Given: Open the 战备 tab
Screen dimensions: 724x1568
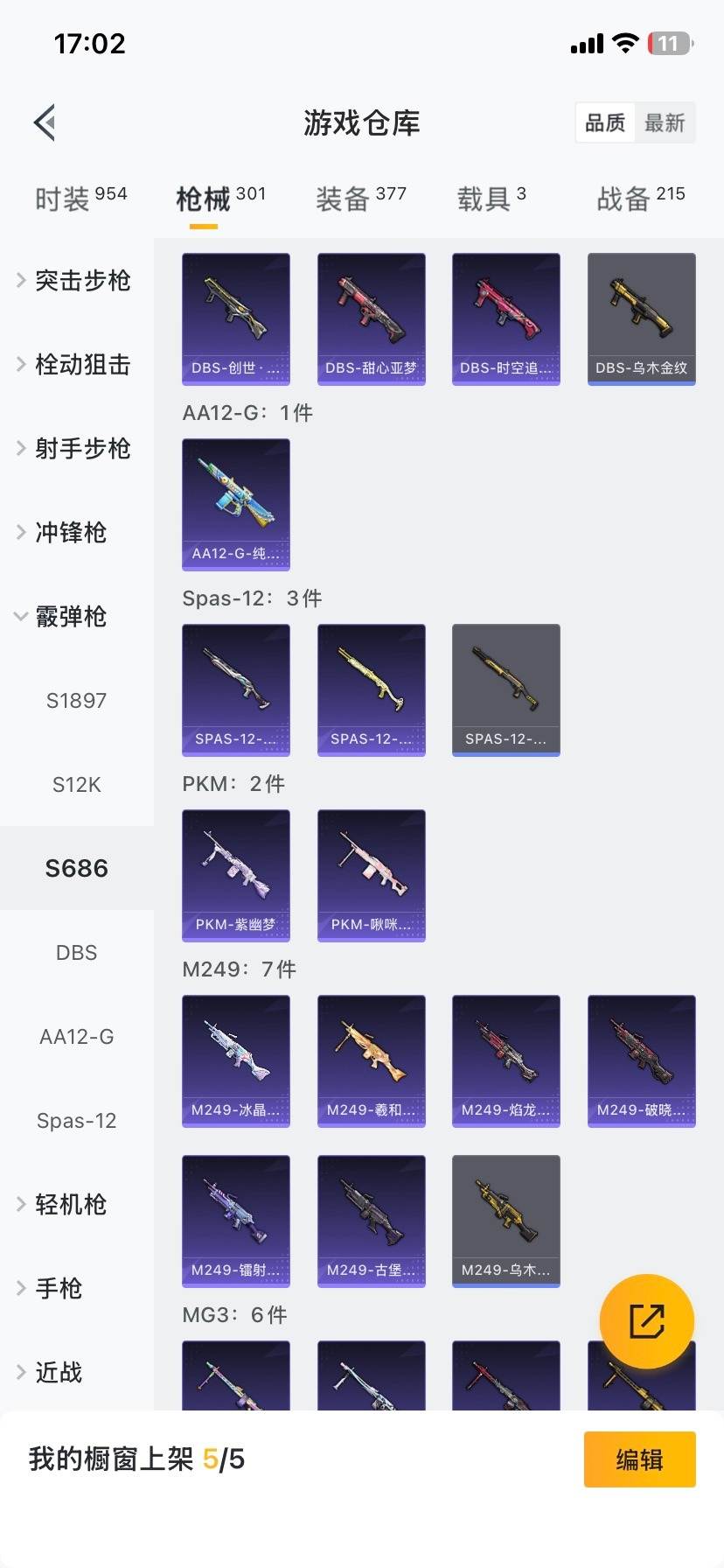Looking at the screenshot, I should click(640, 199).
